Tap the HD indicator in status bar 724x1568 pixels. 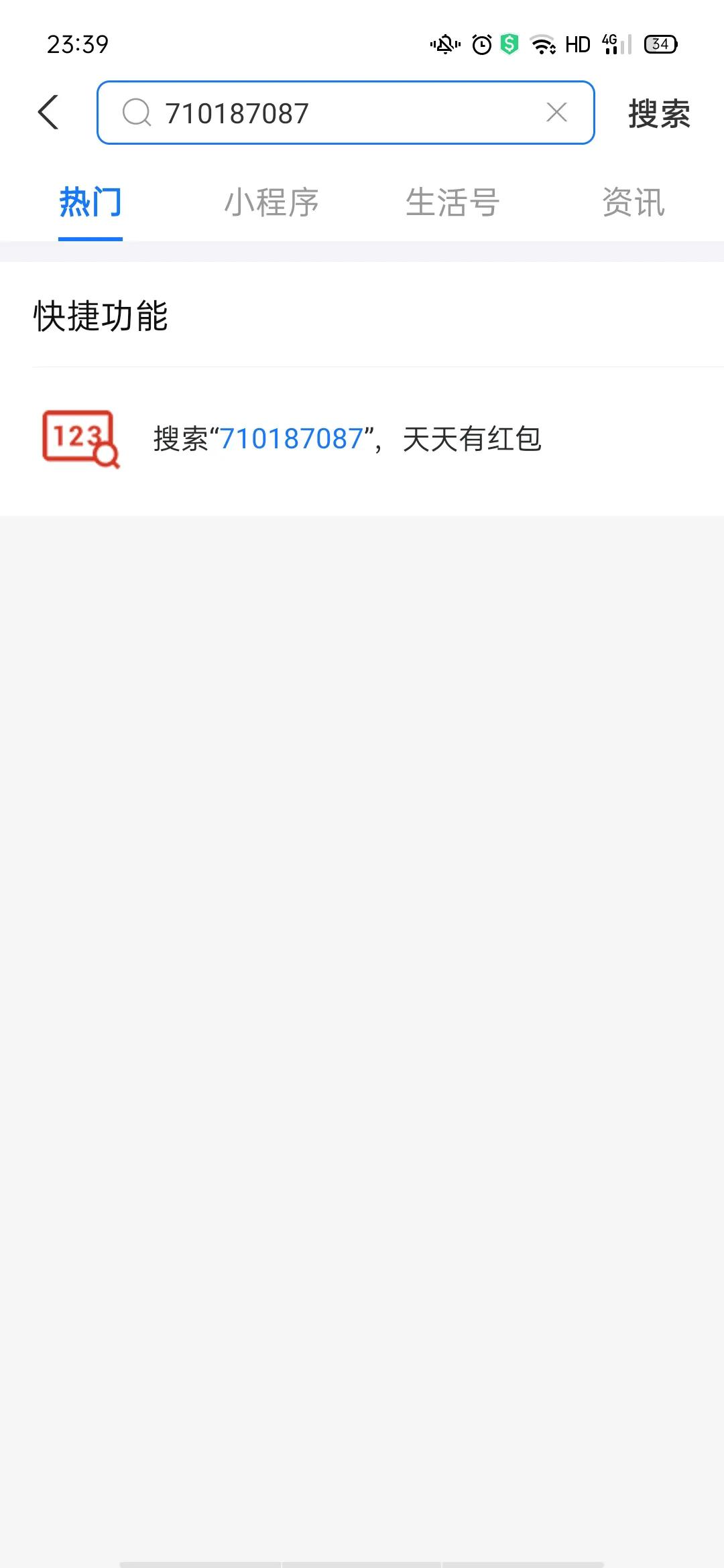(578, 44)
